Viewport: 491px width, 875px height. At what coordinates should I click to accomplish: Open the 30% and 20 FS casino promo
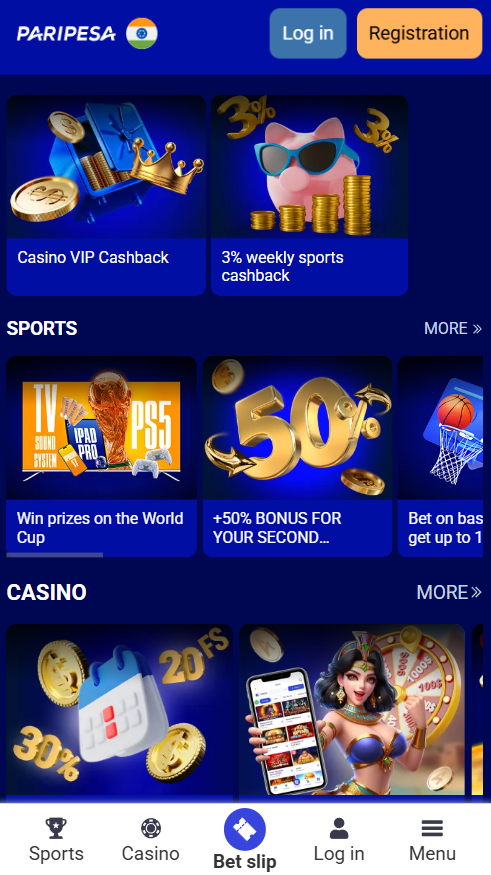click(120, 713)
